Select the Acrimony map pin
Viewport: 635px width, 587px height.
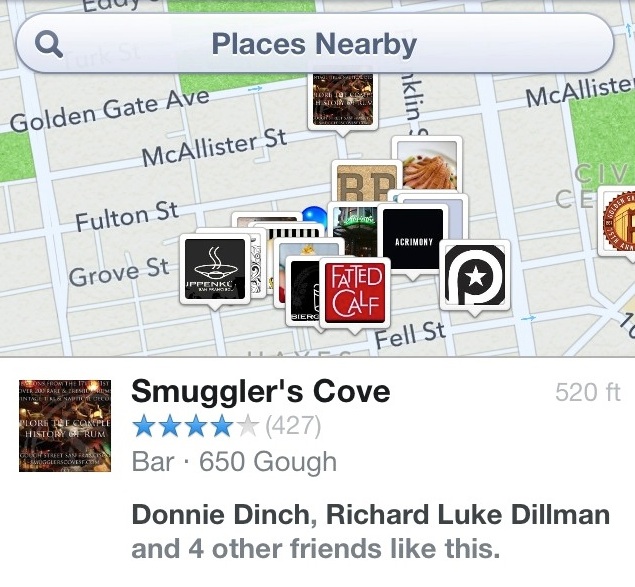413,241
